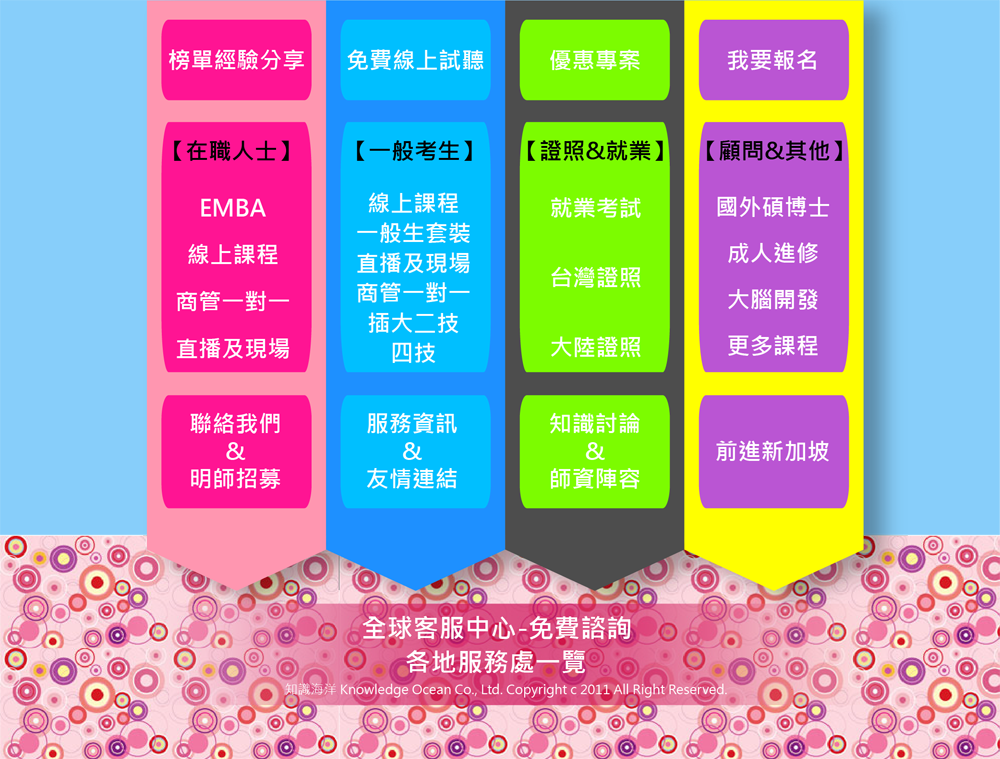Screen dimensions: 1000x759
Task: Select 成人進修 option
Action: tap(773, 254)
